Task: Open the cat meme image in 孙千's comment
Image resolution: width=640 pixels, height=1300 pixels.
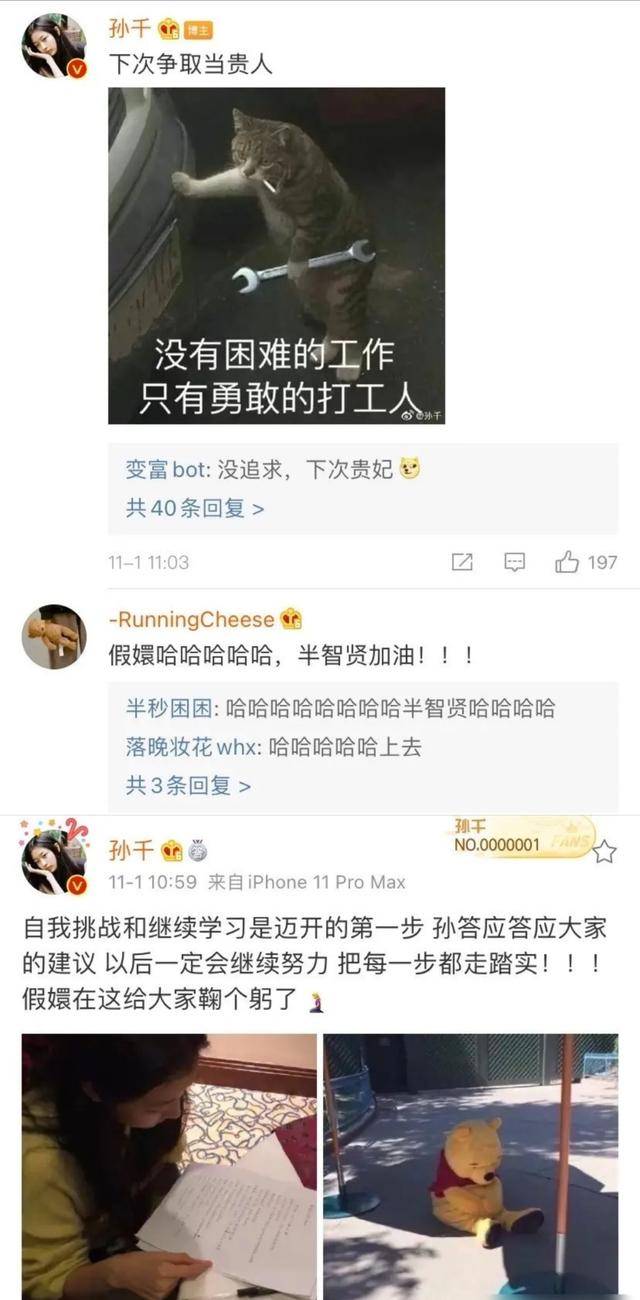Action: click(276, 256)
